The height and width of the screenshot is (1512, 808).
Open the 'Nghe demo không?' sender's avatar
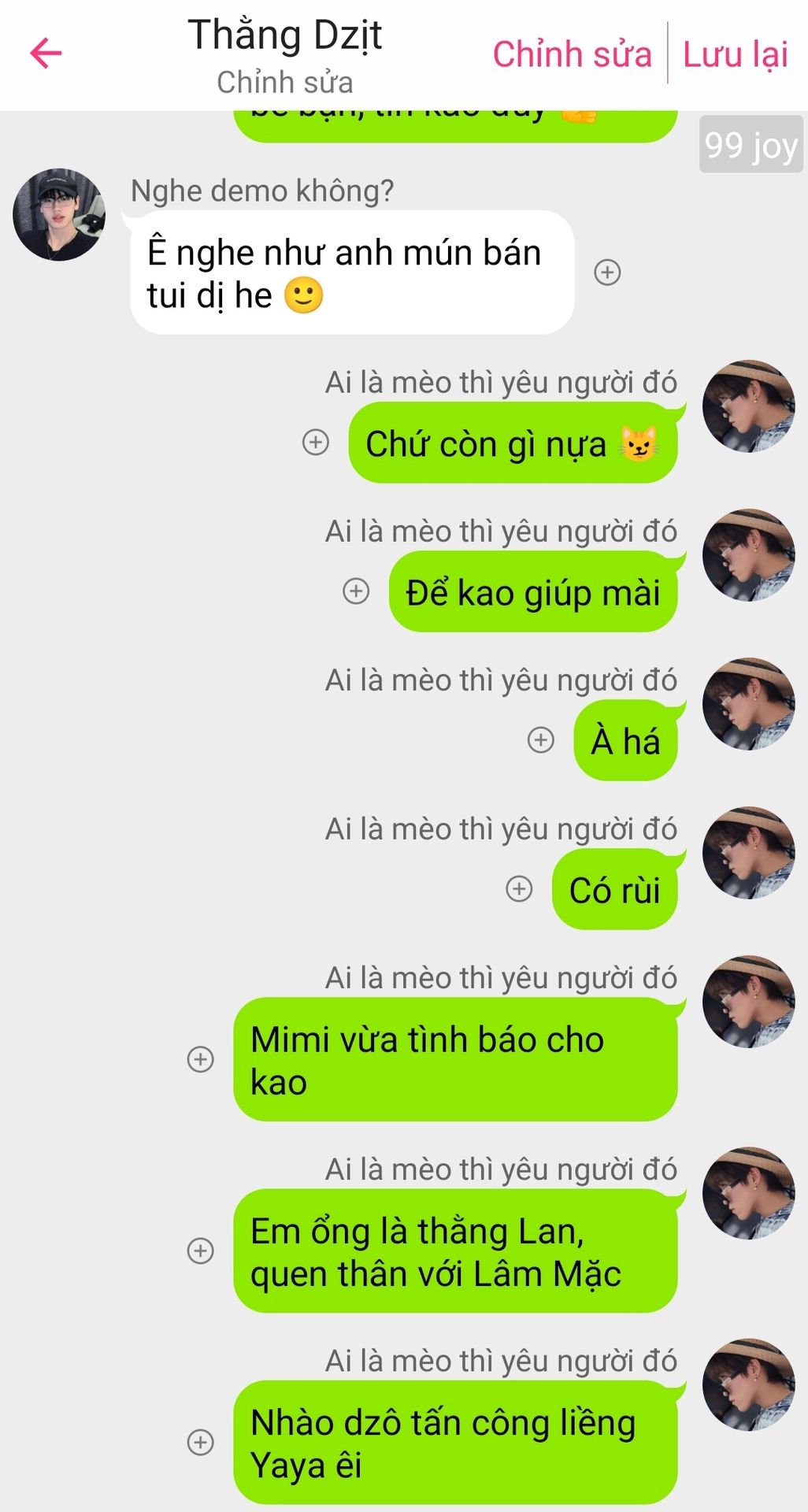pos(59,214)
